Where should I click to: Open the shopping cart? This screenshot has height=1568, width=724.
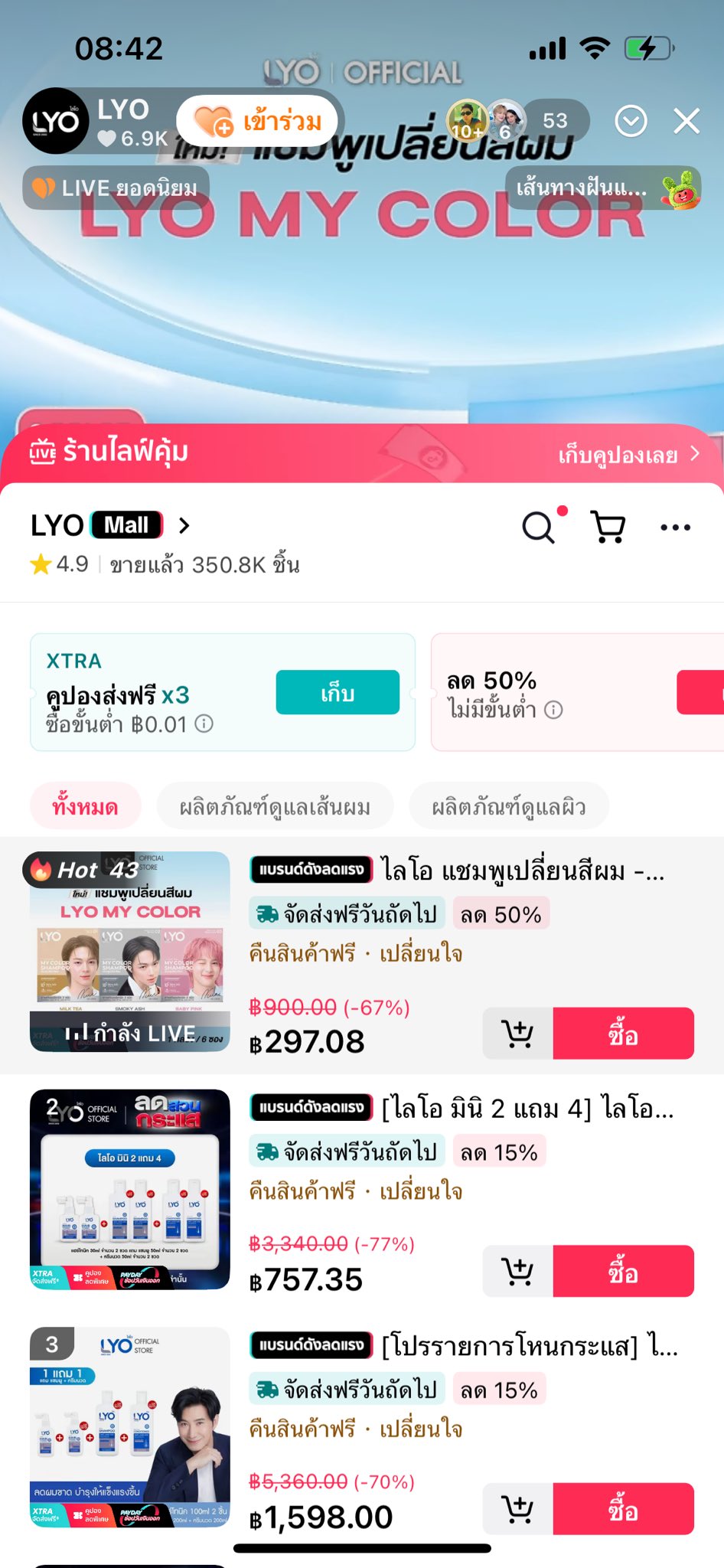pyautogui.click(x=608, y=528)
